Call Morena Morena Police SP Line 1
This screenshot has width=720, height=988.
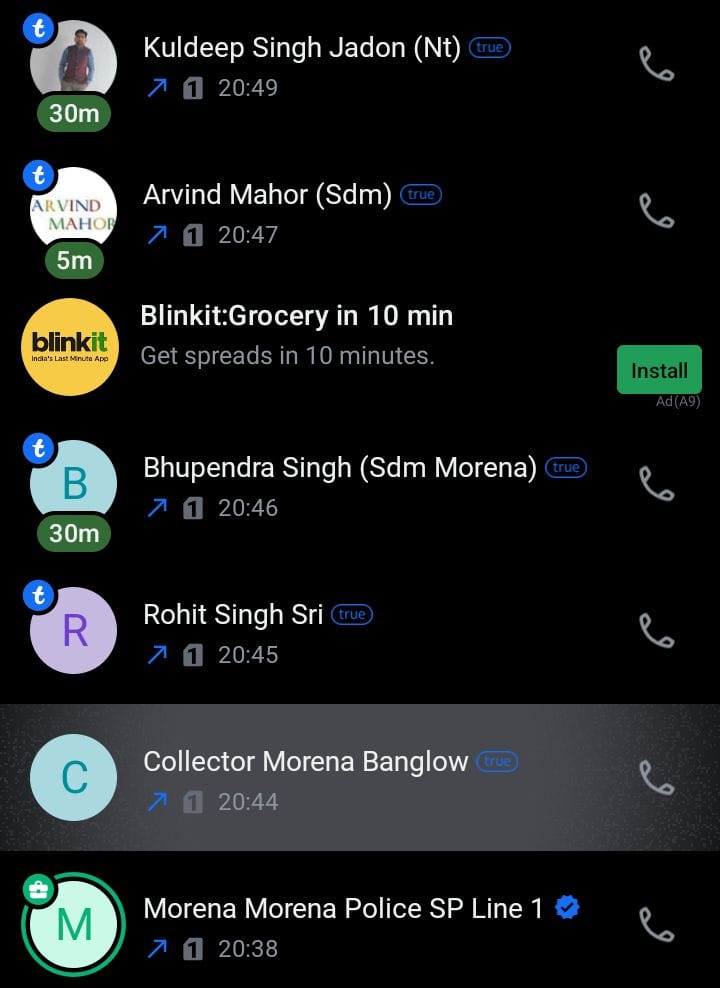coord(656,925)
